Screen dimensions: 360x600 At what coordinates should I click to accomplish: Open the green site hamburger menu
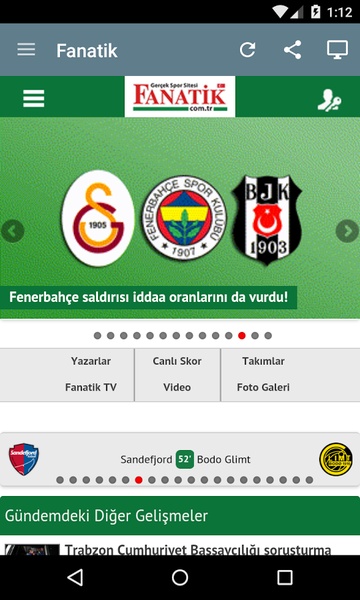(x=34, y=98)
